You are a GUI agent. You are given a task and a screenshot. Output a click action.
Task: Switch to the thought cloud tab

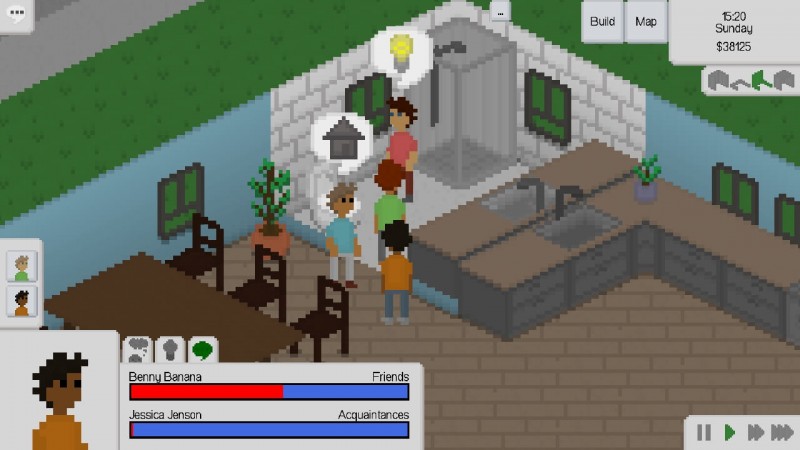(138, 349)
